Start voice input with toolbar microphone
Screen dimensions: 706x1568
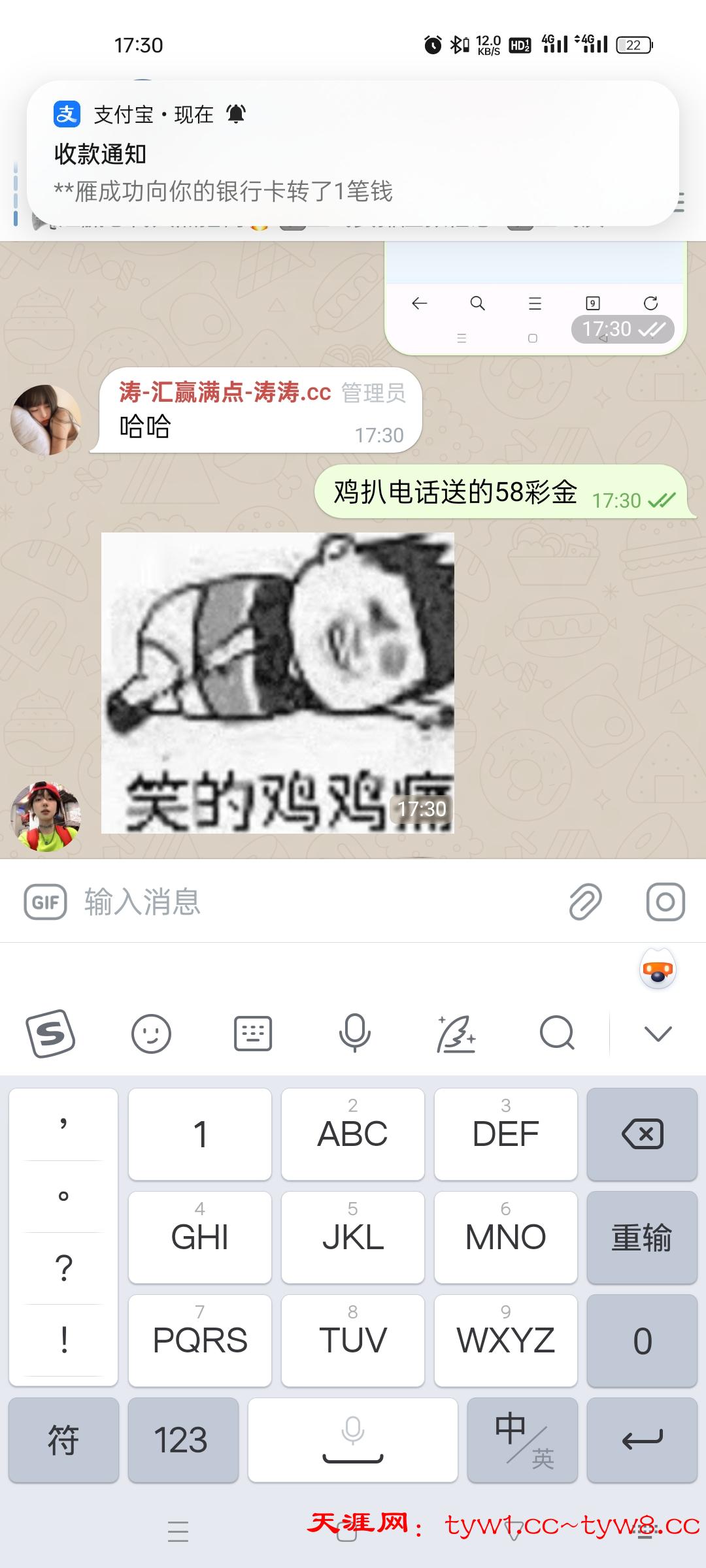(354, 1034)
